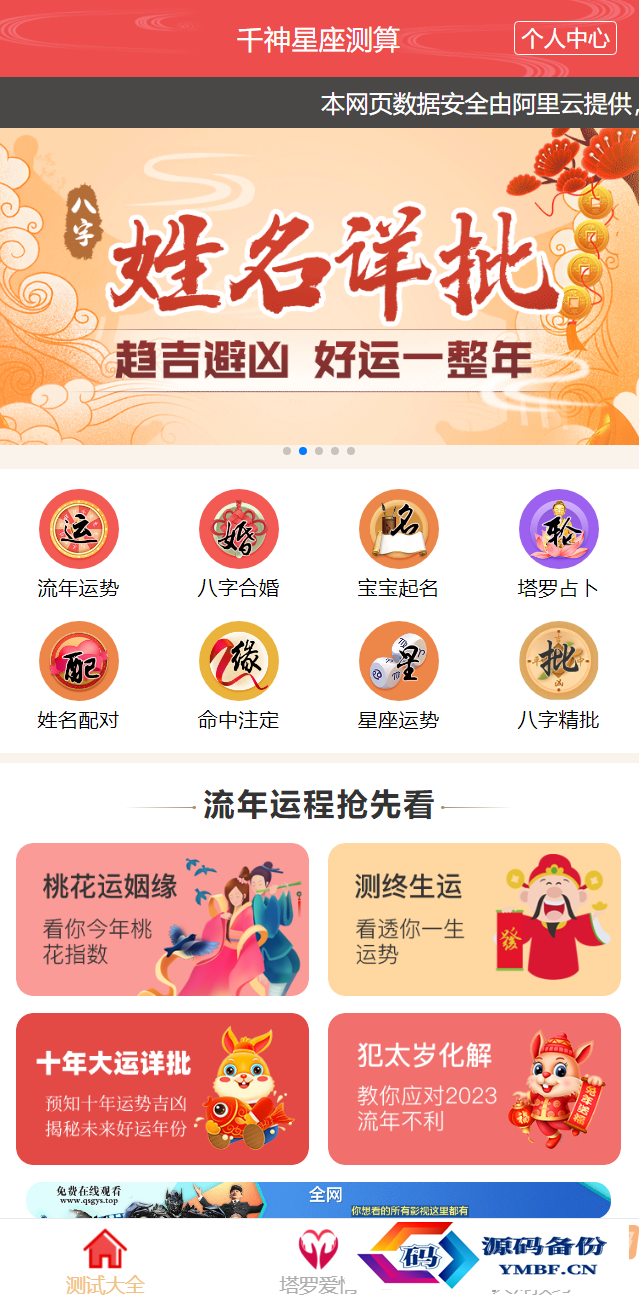Switch to the 塔罗爱情 tab
The width and height of the screenshot is (639, 1300).
(x=318, y=1260)
